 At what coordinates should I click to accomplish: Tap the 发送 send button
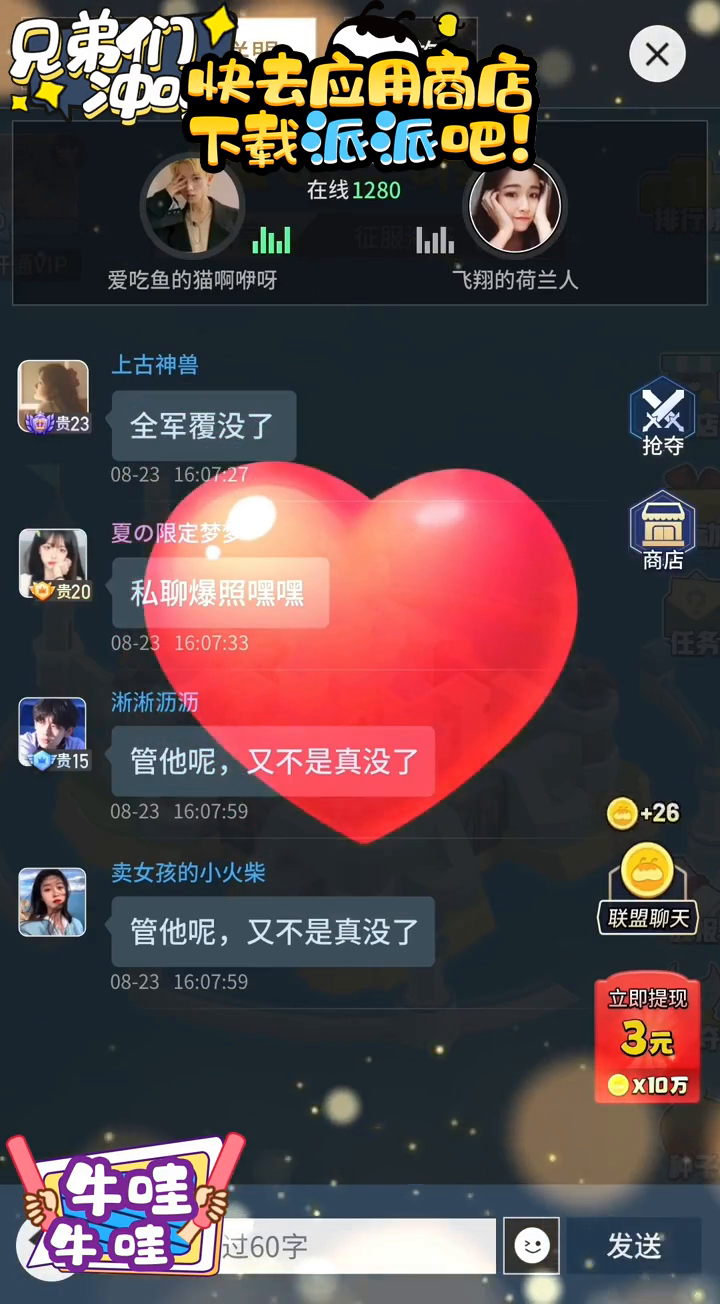[634, 1246]
